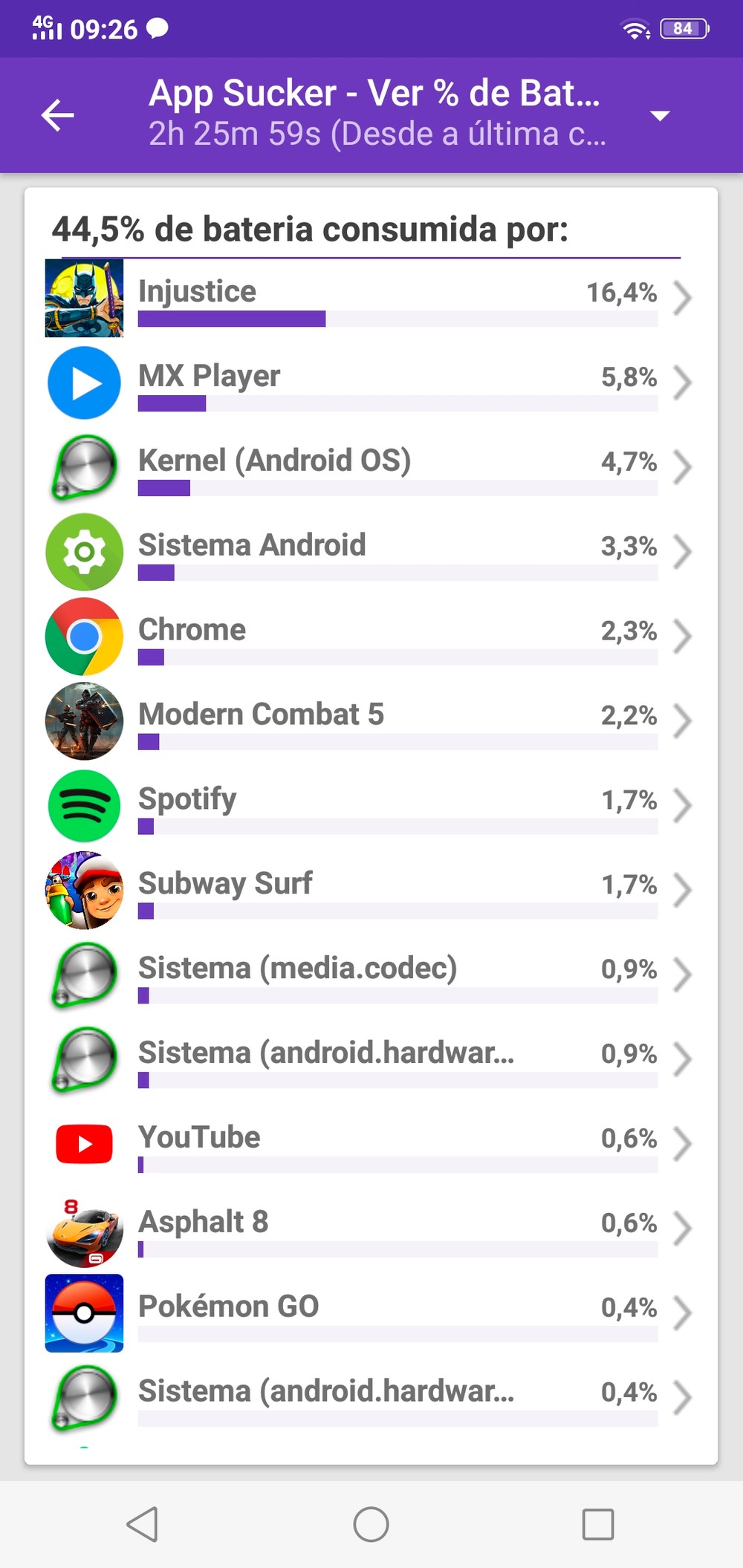Open recent apps from navigation bar
This screenshot has height=1568, width=743.
[598, 1525]
